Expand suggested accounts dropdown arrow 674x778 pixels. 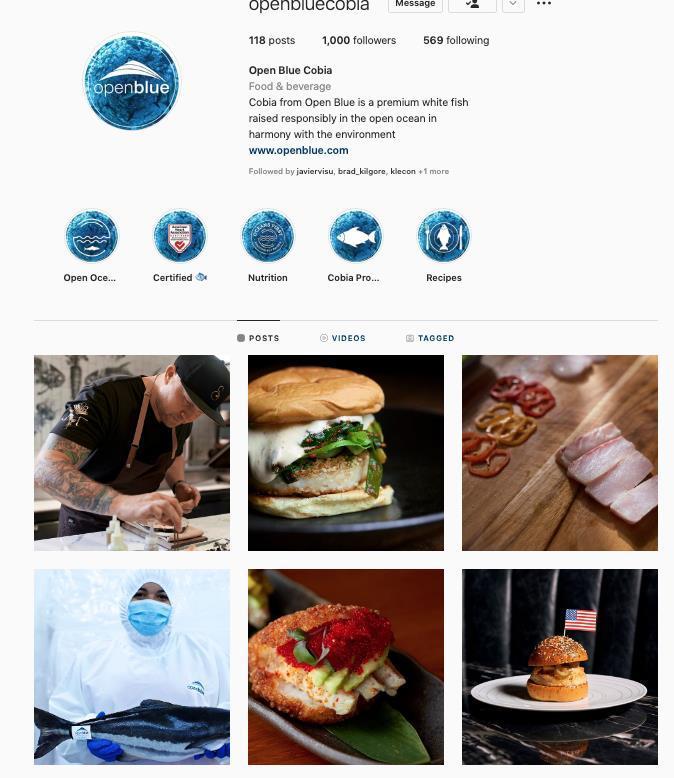pyautogui.click(x=512, y=5)
